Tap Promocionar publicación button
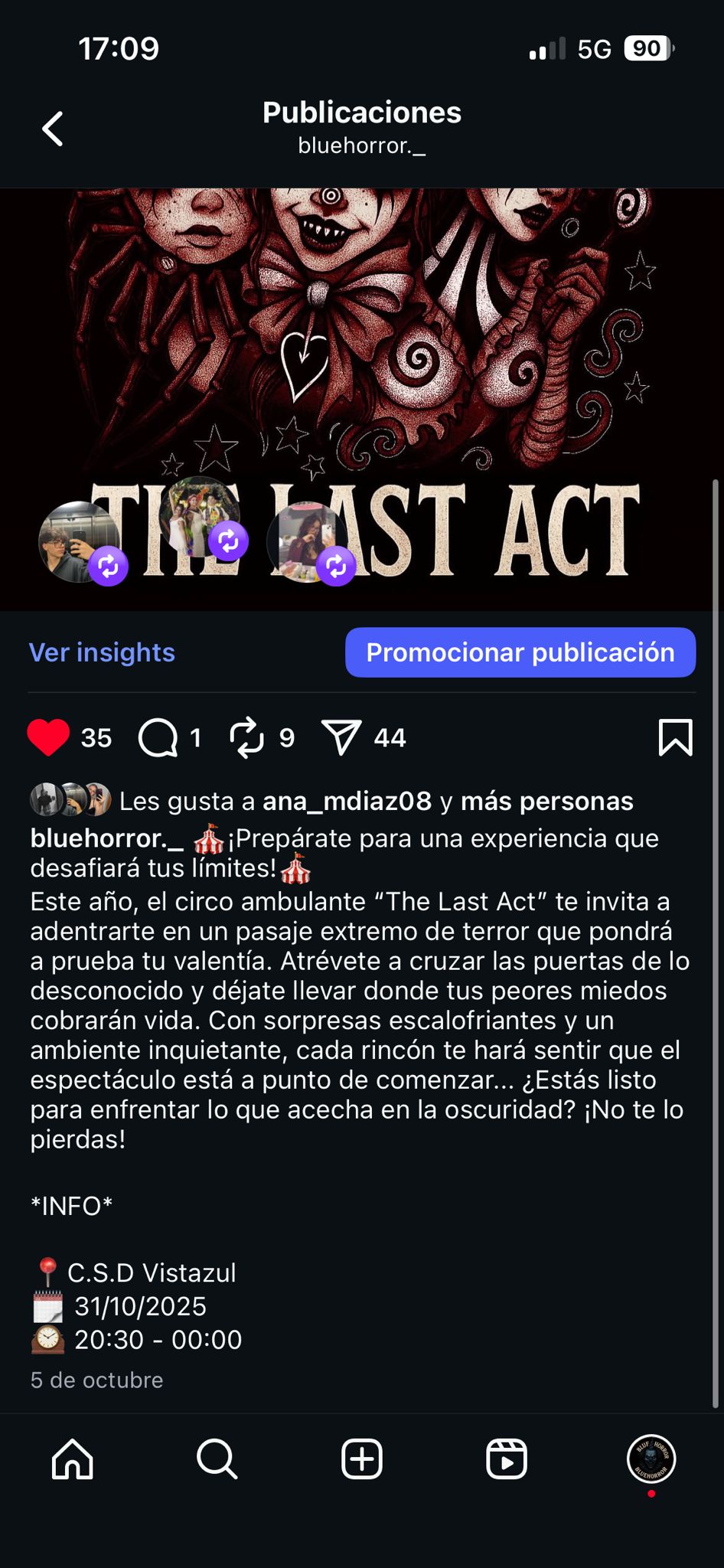The image size is (724, 1568). click(520, 652)
